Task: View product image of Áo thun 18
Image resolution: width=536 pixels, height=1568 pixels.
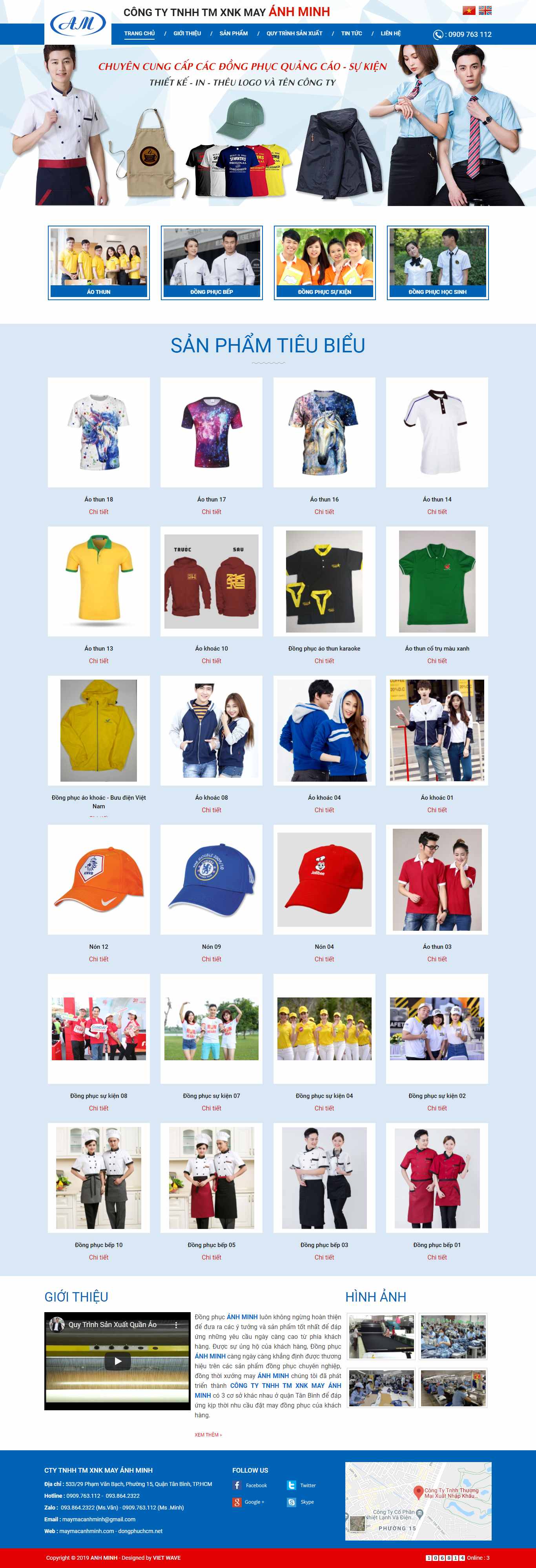Action: [98, 432]
